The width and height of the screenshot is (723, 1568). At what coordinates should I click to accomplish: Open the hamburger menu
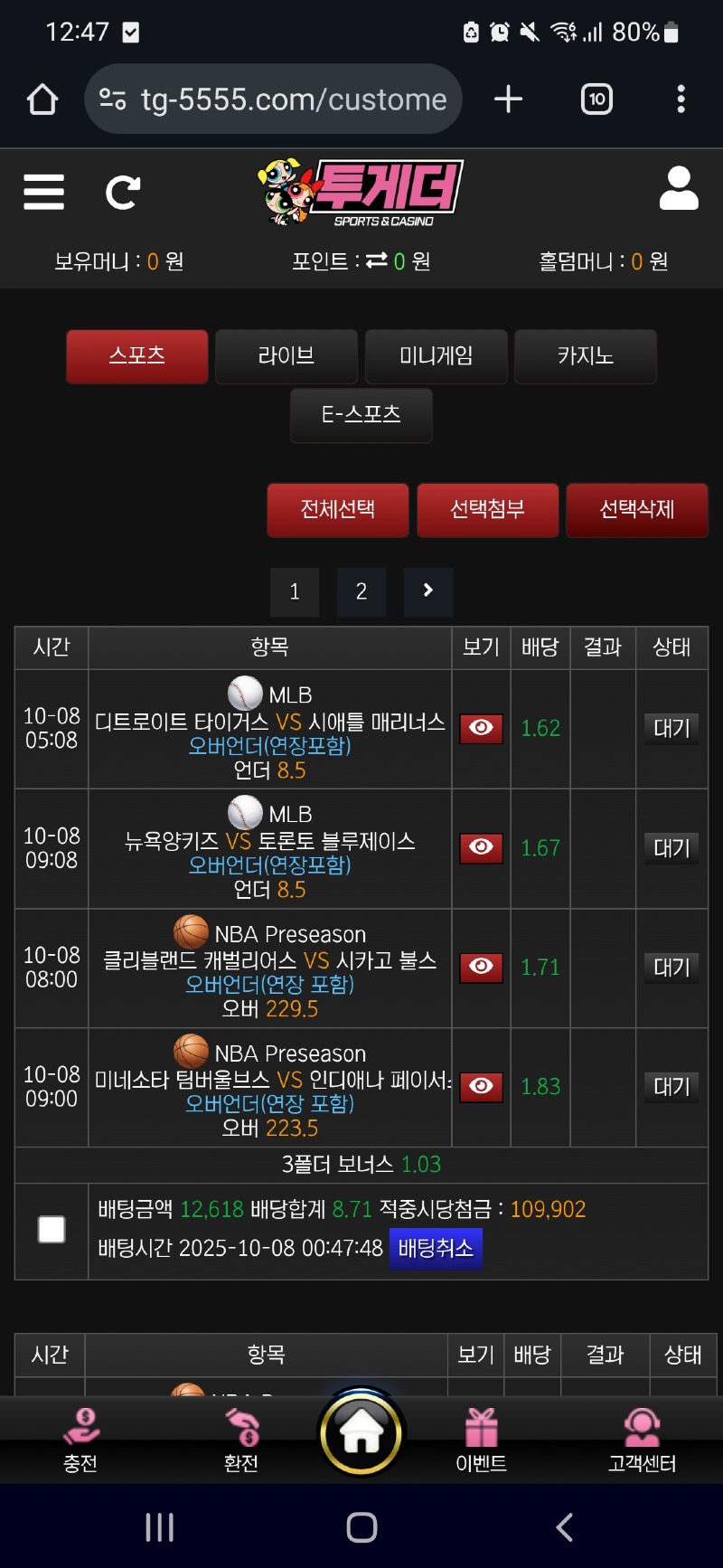click(x=43, y=192)
